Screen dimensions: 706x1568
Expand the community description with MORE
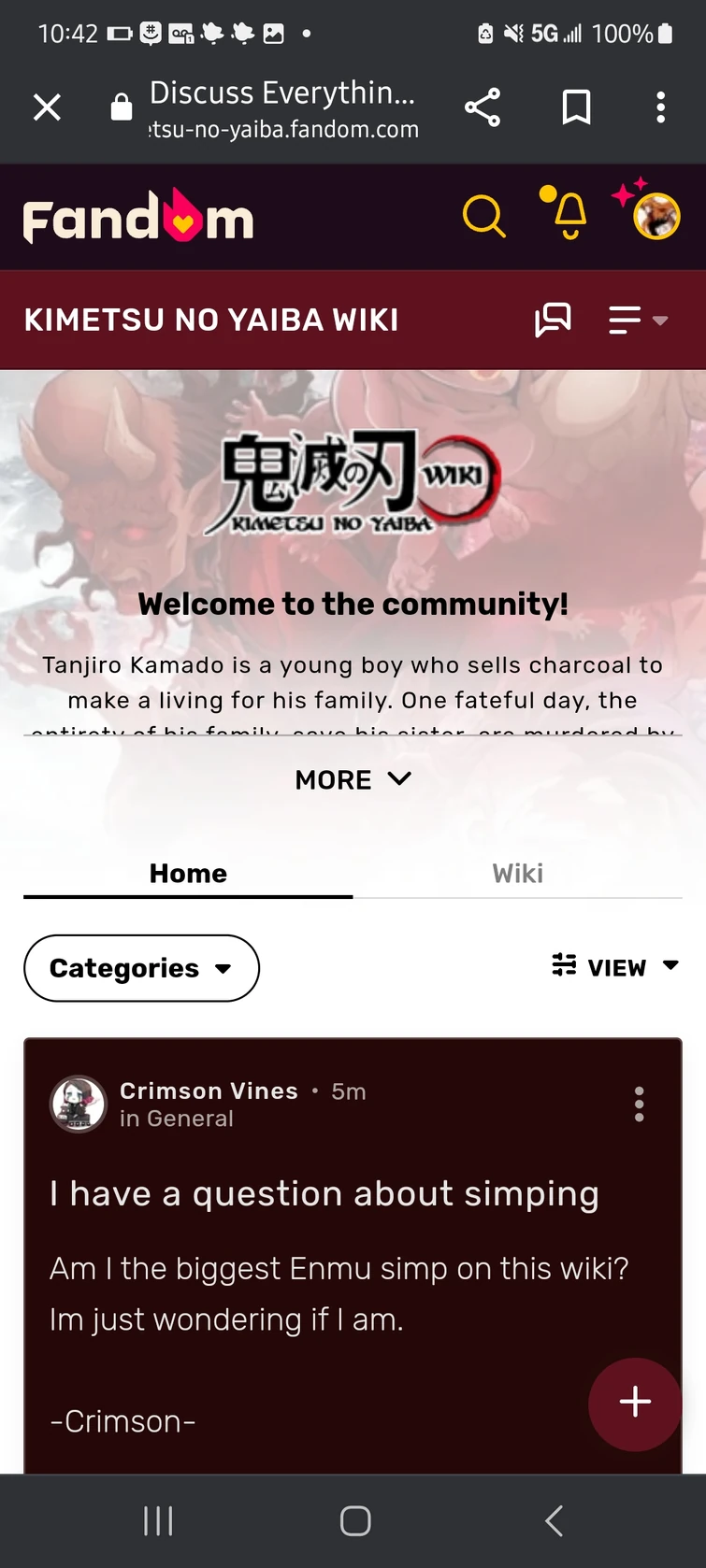pos(353,779)
